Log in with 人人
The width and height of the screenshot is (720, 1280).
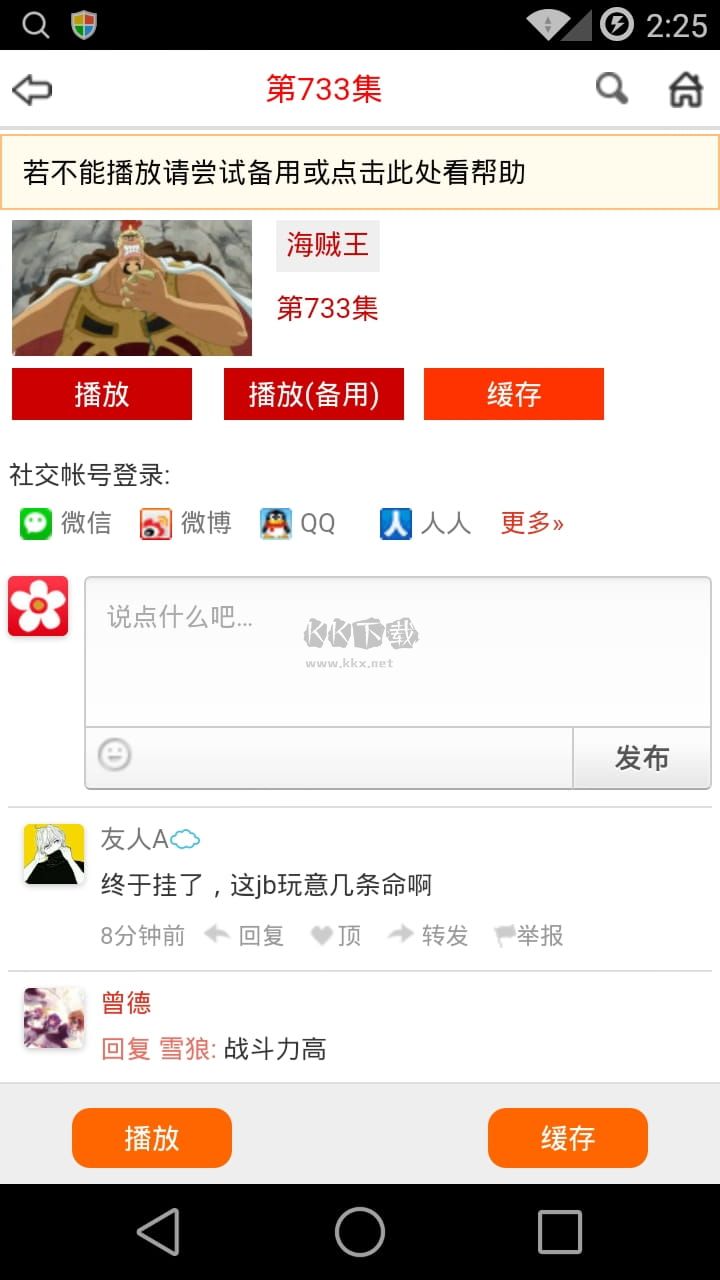click(x=426, y=523)
